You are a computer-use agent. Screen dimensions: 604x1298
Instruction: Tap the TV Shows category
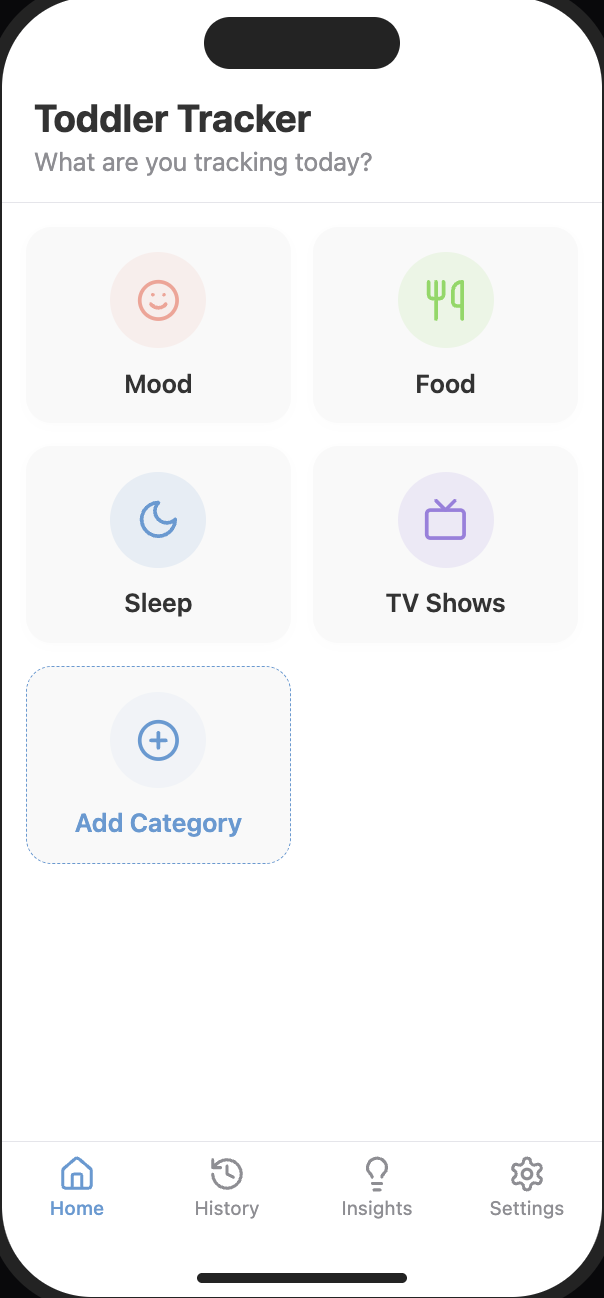[446, 544]
